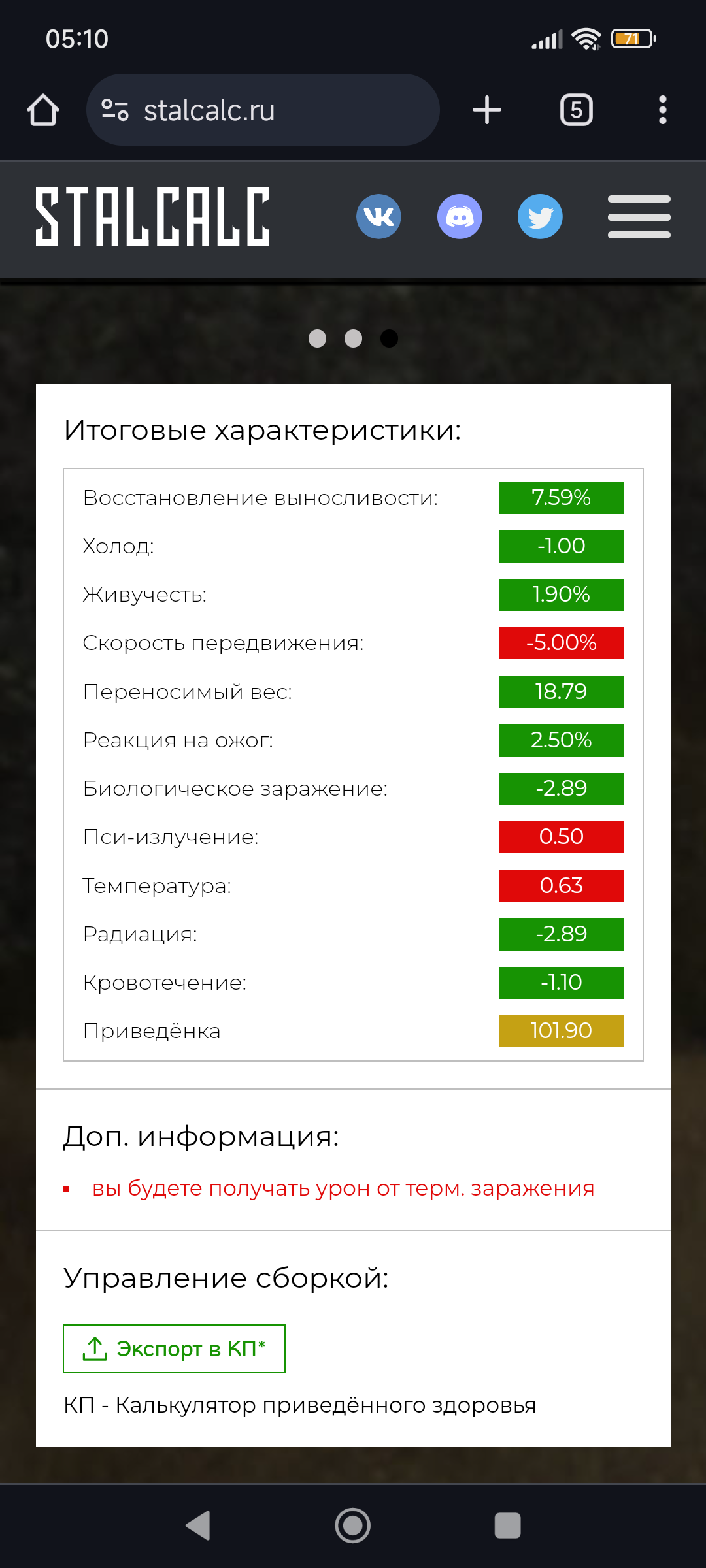Go back using the system back button

(198, 1526)
